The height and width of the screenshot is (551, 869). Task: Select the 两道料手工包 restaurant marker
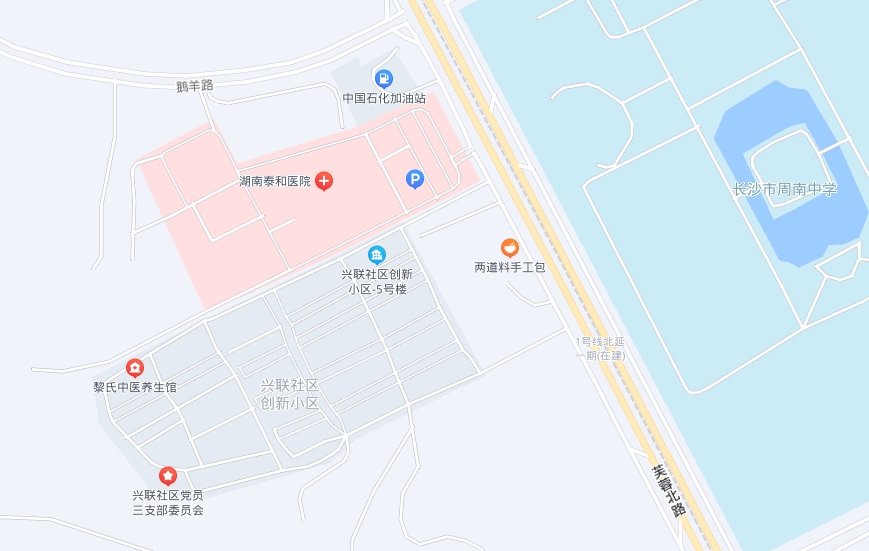click(510, 248)
